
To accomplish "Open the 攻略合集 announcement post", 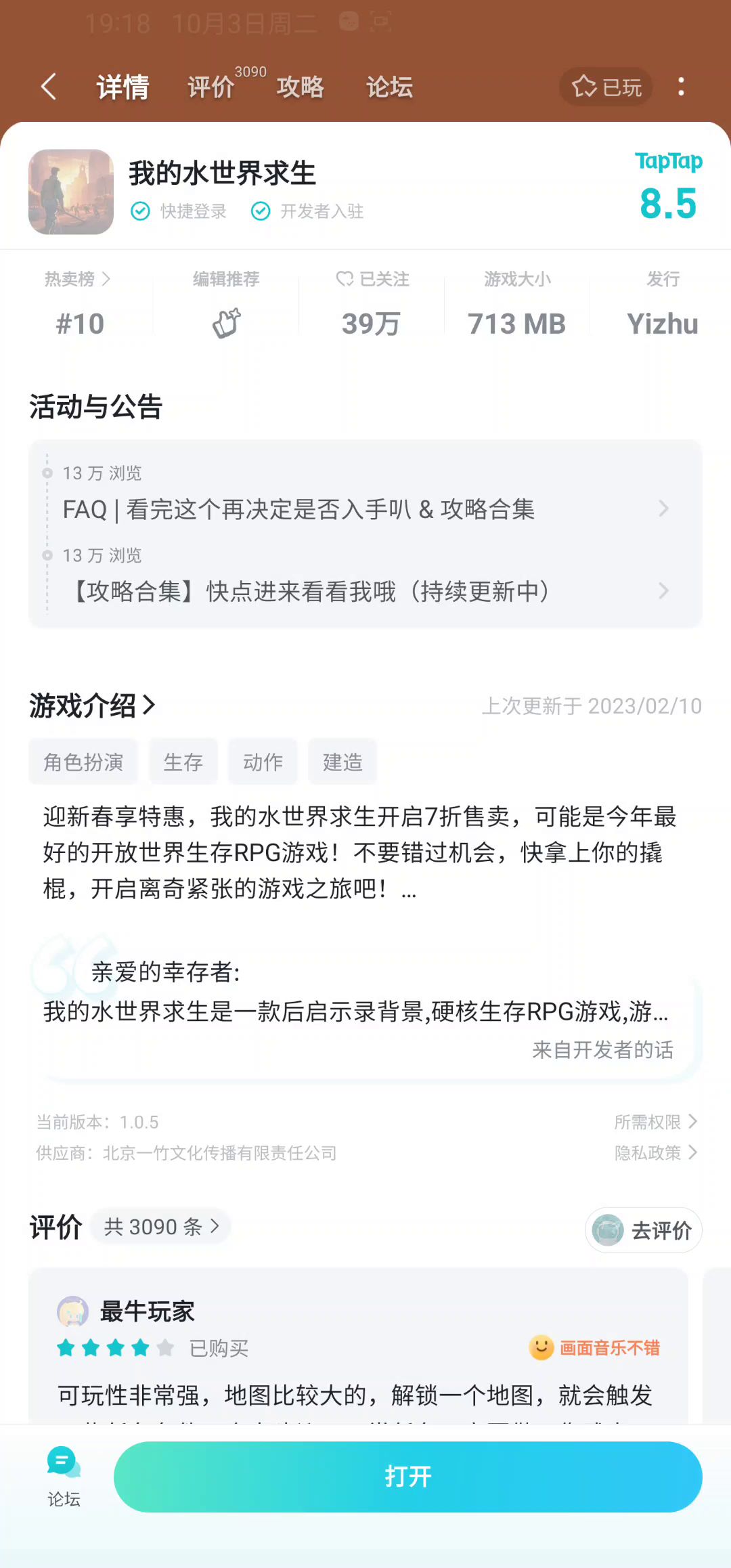I will pos(365,591).
